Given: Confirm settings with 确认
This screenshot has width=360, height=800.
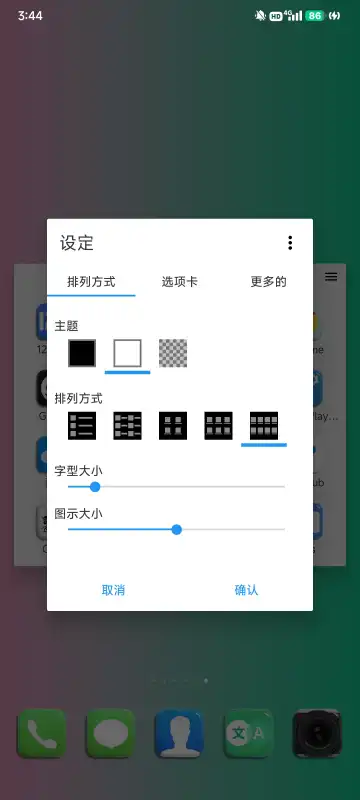Looking at the screenshot, I should pos(246,590).
